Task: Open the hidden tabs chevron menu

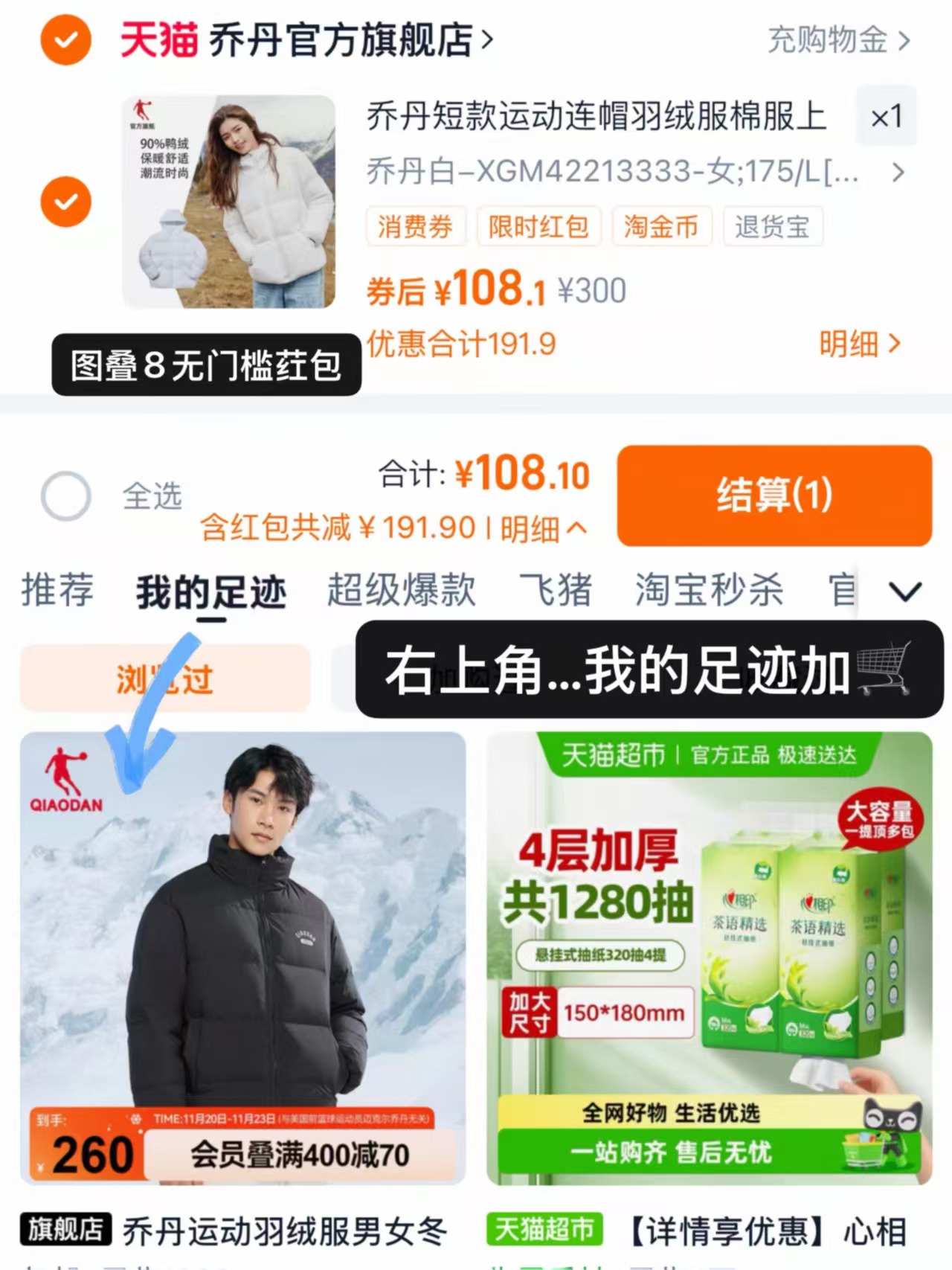Action: tap(904, 590)
